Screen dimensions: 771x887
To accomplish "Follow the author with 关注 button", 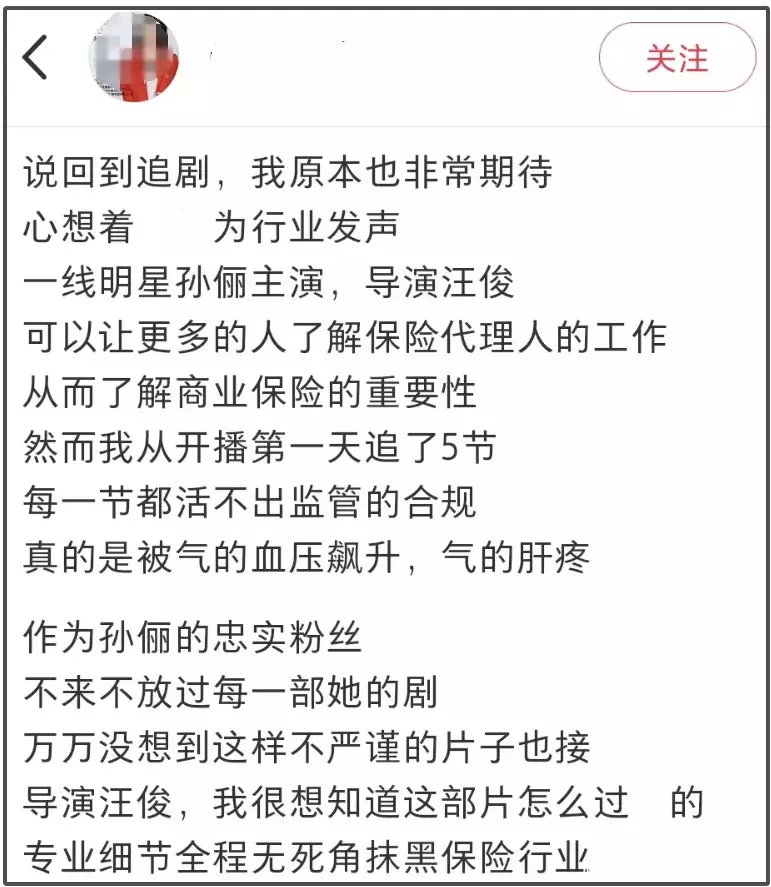I will (677, 58).
